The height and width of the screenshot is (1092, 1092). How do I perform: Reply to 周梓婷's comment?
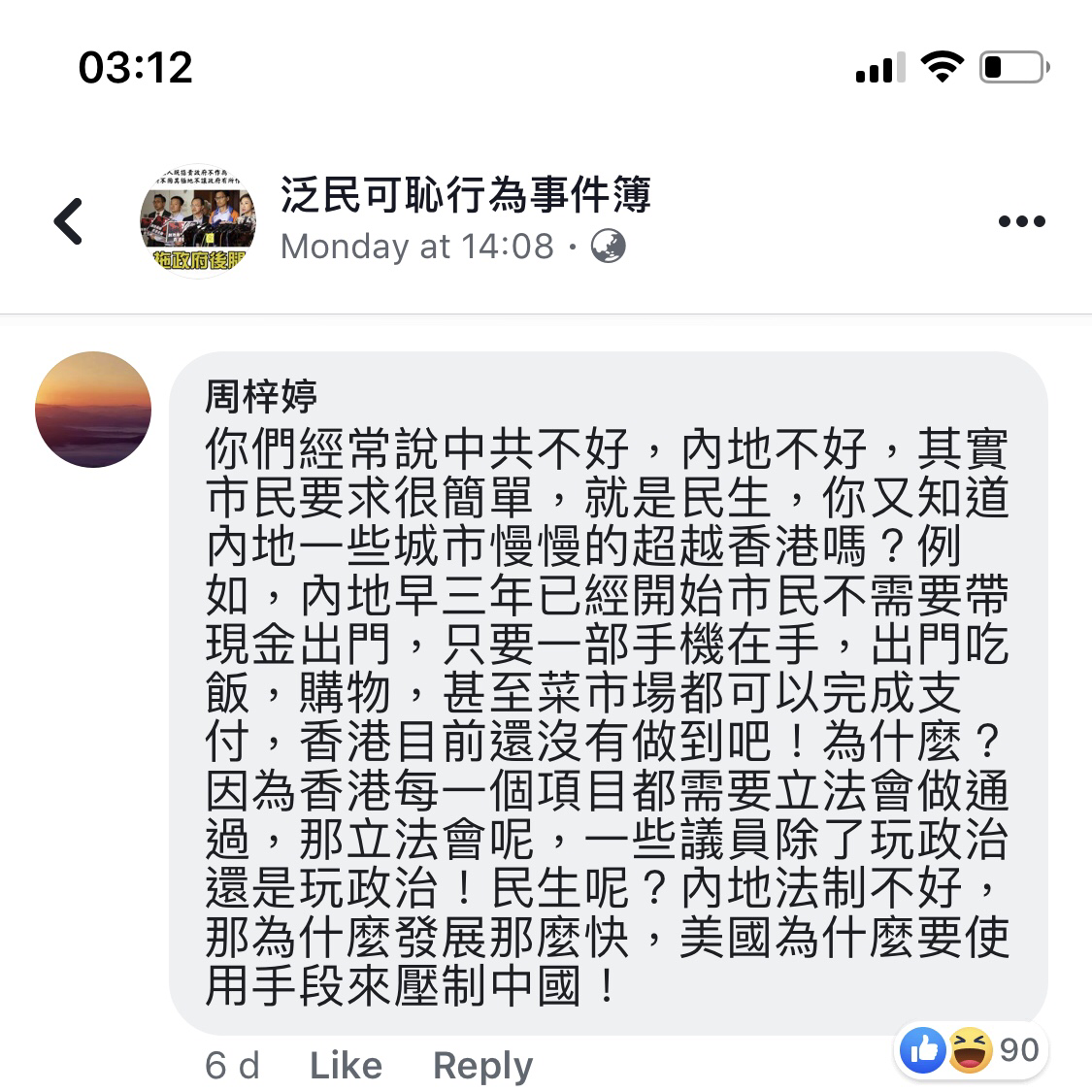(482, 1066)
